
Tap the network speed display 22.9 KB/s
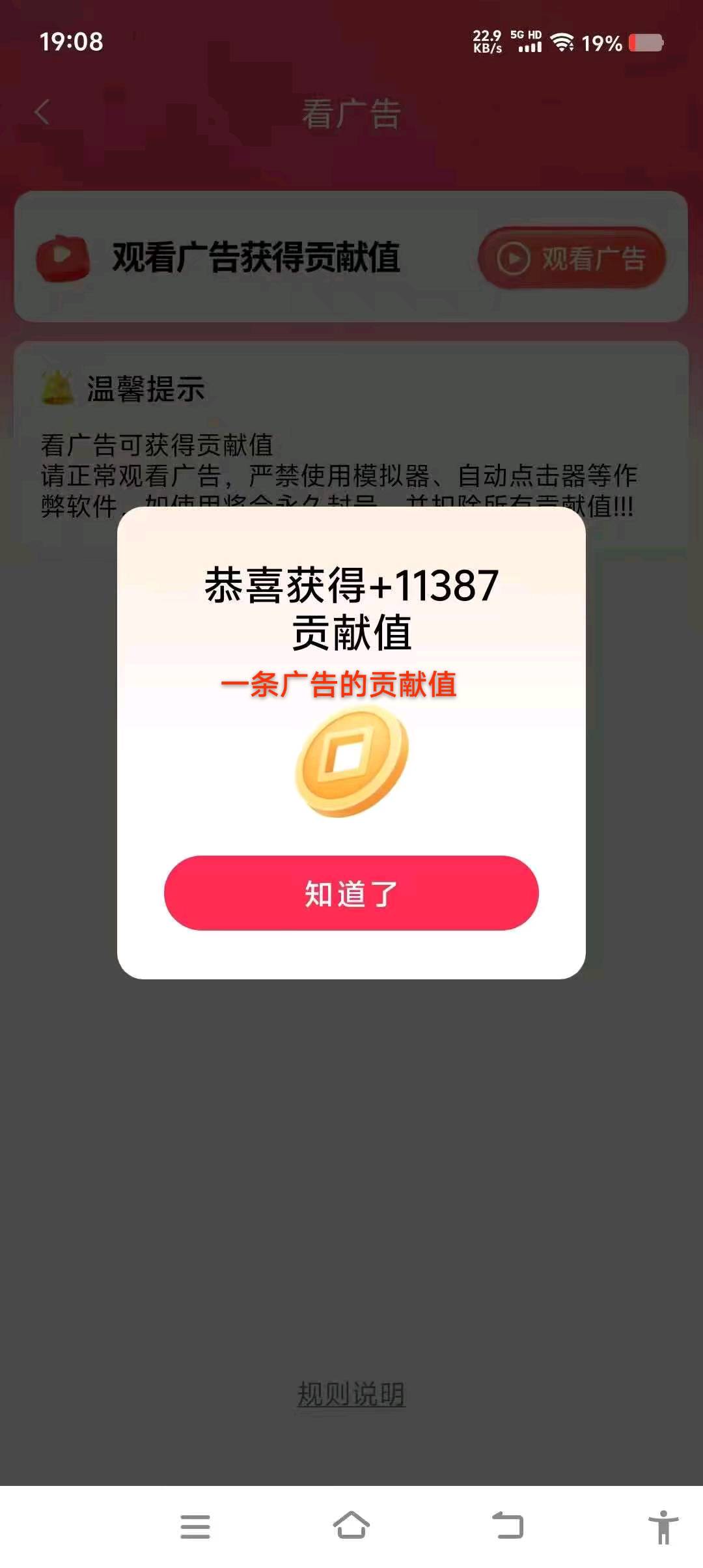coord(488,42)
